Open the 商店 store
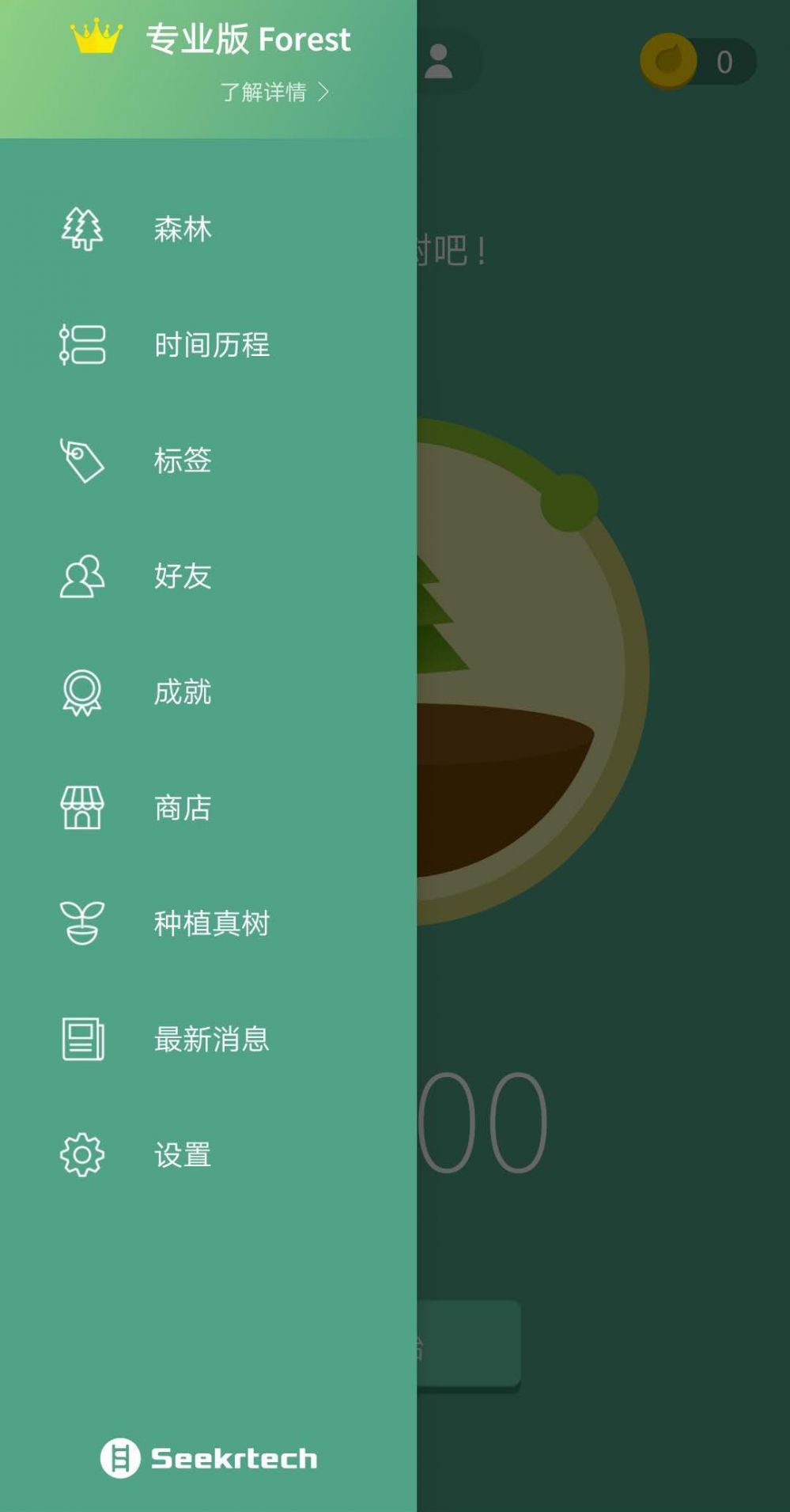Screen dimensions: 790x1512 (183, 808)
